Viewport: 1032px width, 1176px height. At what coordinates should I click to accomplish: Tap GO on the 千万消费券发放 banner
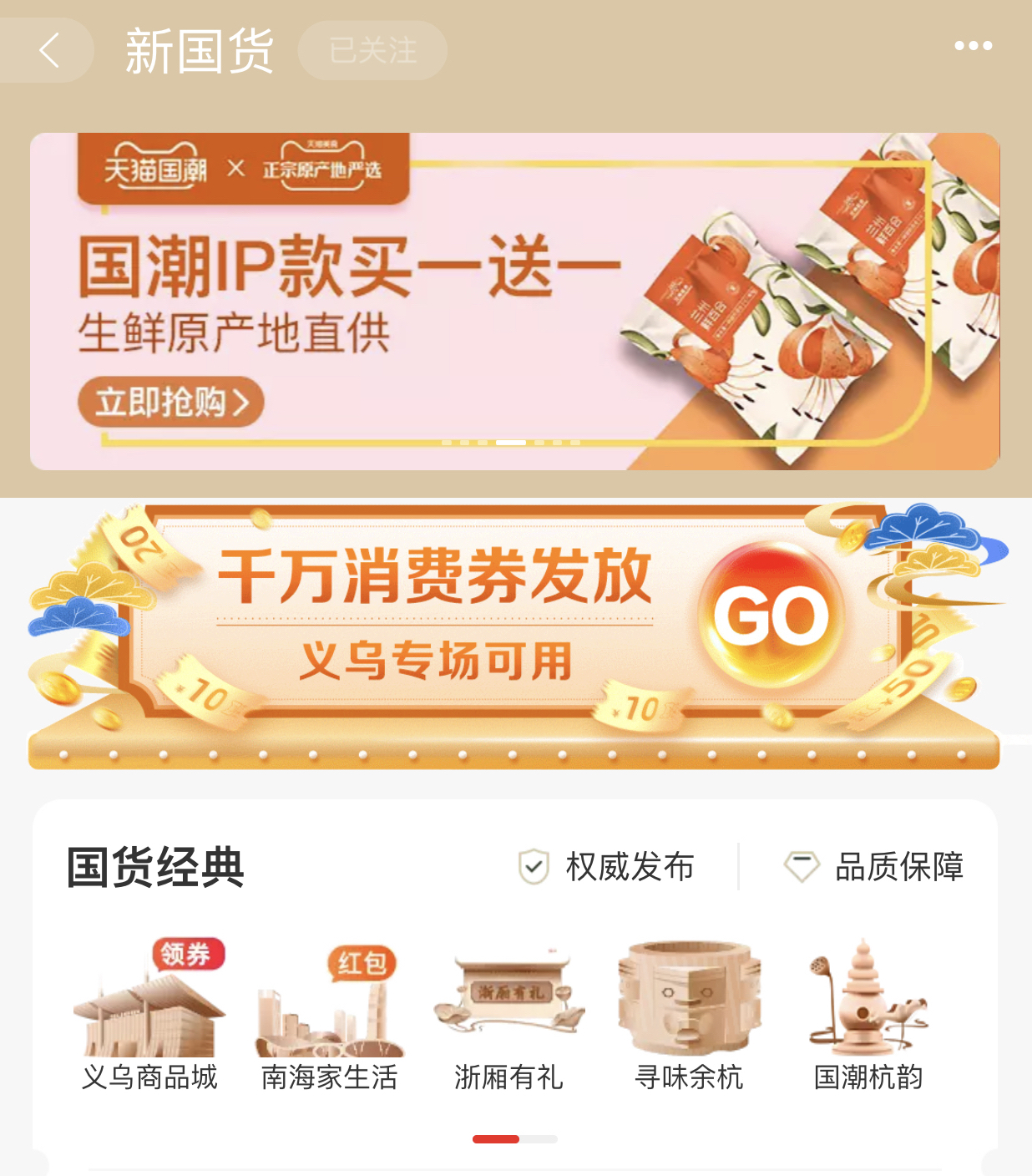point(771,616)
